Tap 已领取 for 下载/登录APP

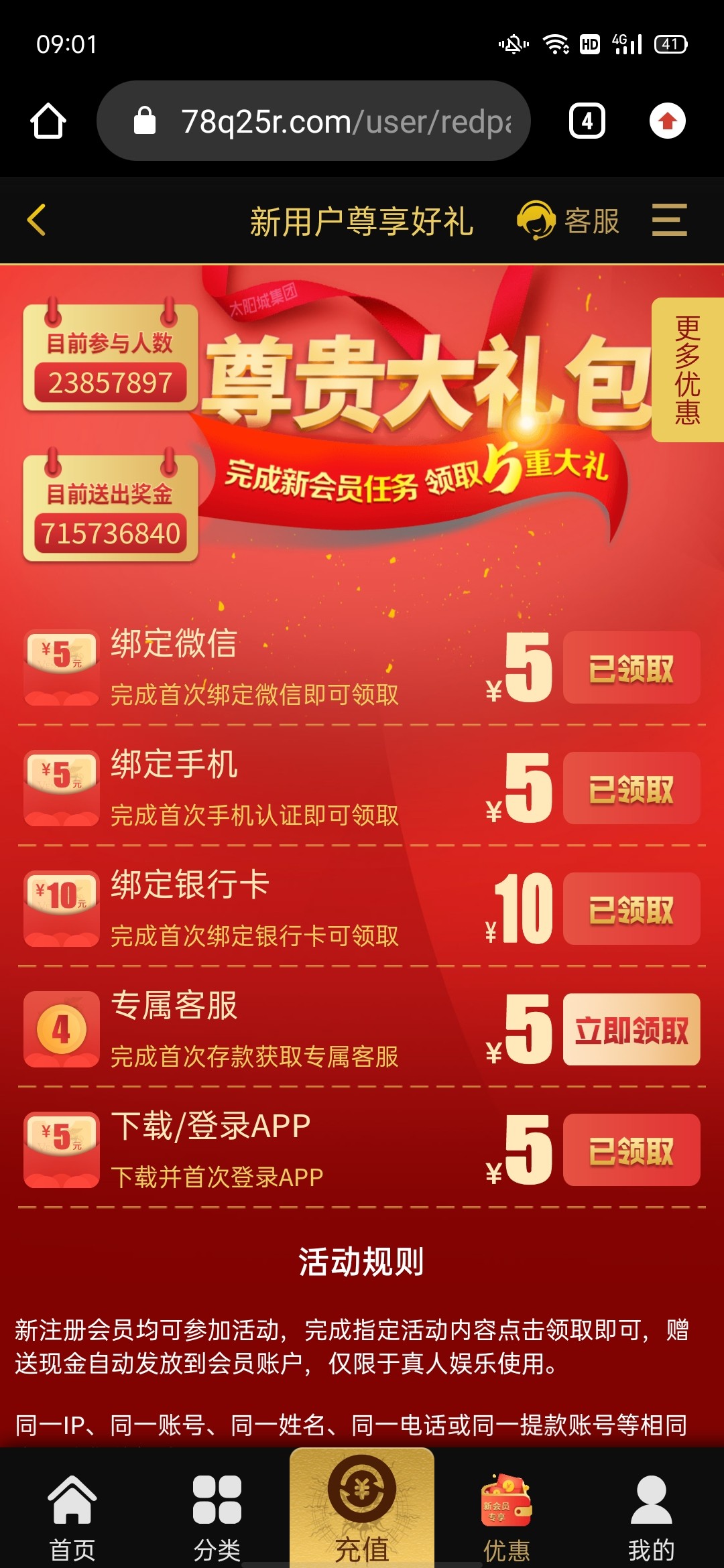pos(631,1150)
